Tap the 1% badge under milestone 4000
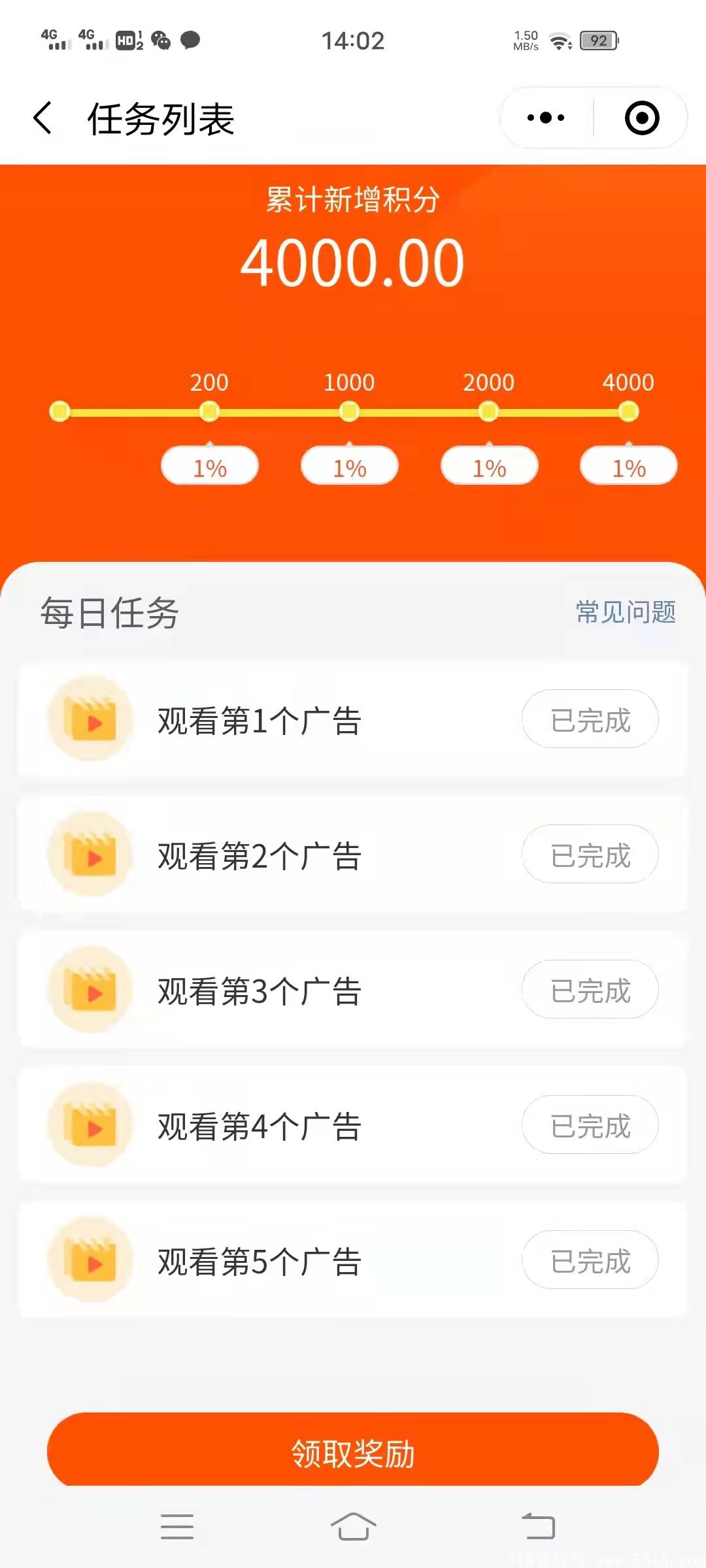Image resolution: width=706 pixels, height=1568 pixels. coord(628,465)
